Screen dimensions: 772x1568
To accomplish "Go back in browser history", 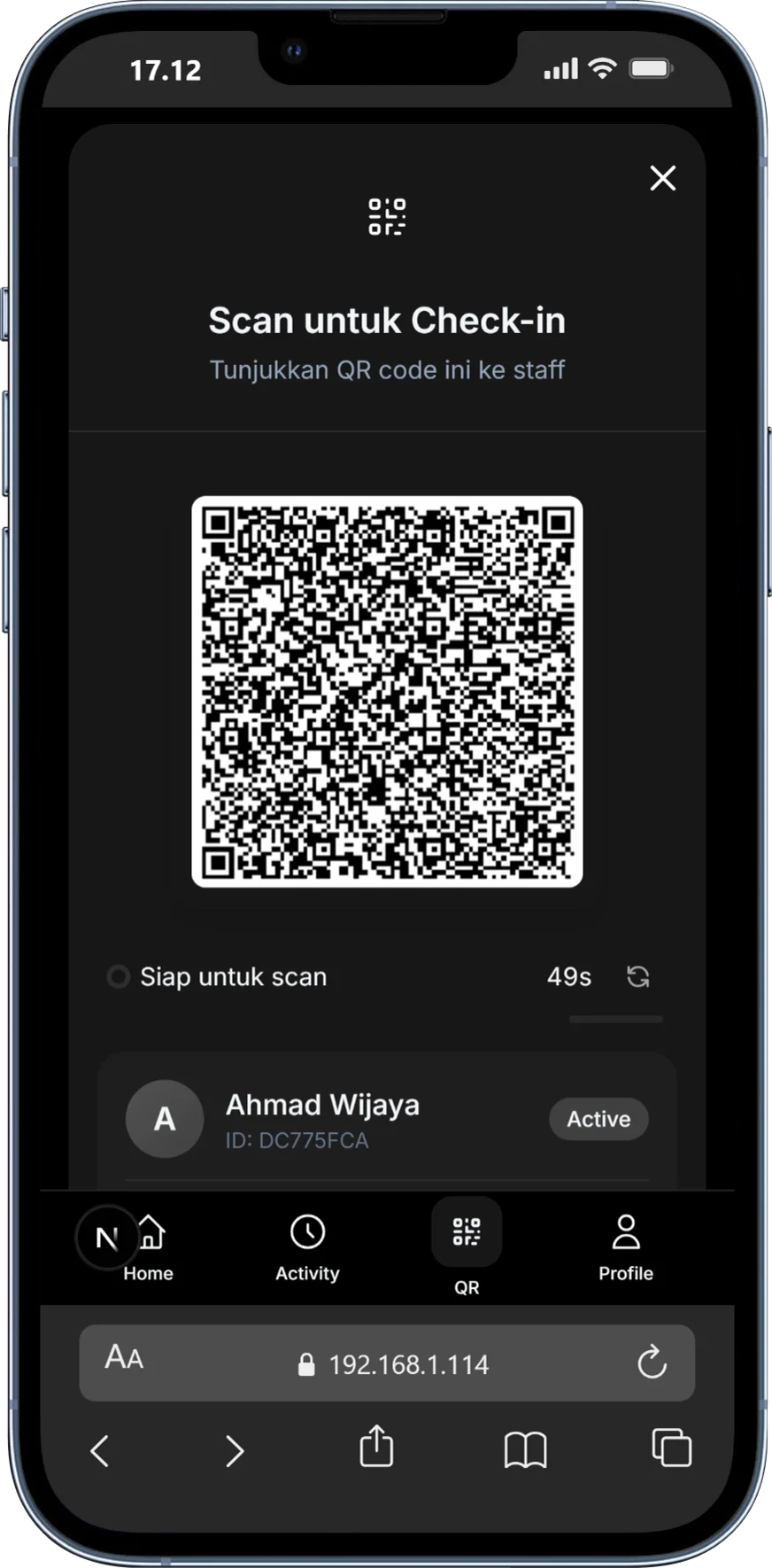I will 100,1451.
